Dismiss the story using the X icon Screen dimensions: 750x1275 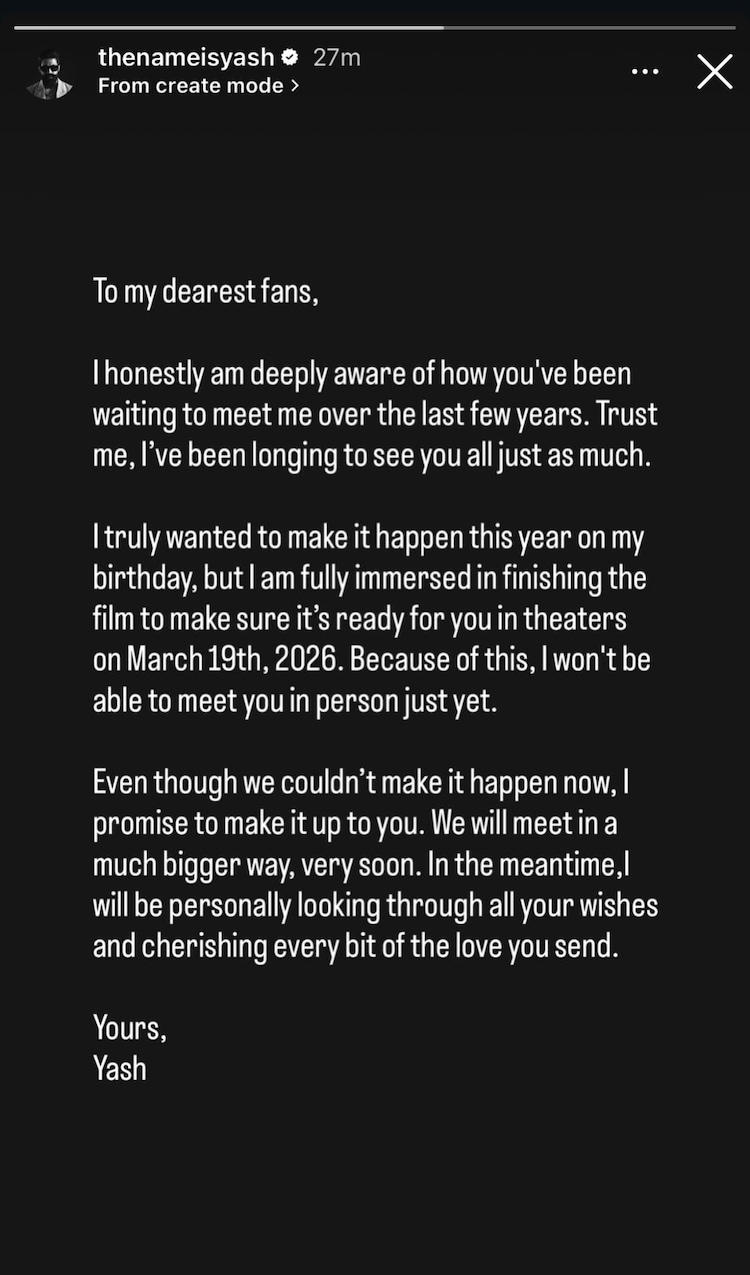715,71
